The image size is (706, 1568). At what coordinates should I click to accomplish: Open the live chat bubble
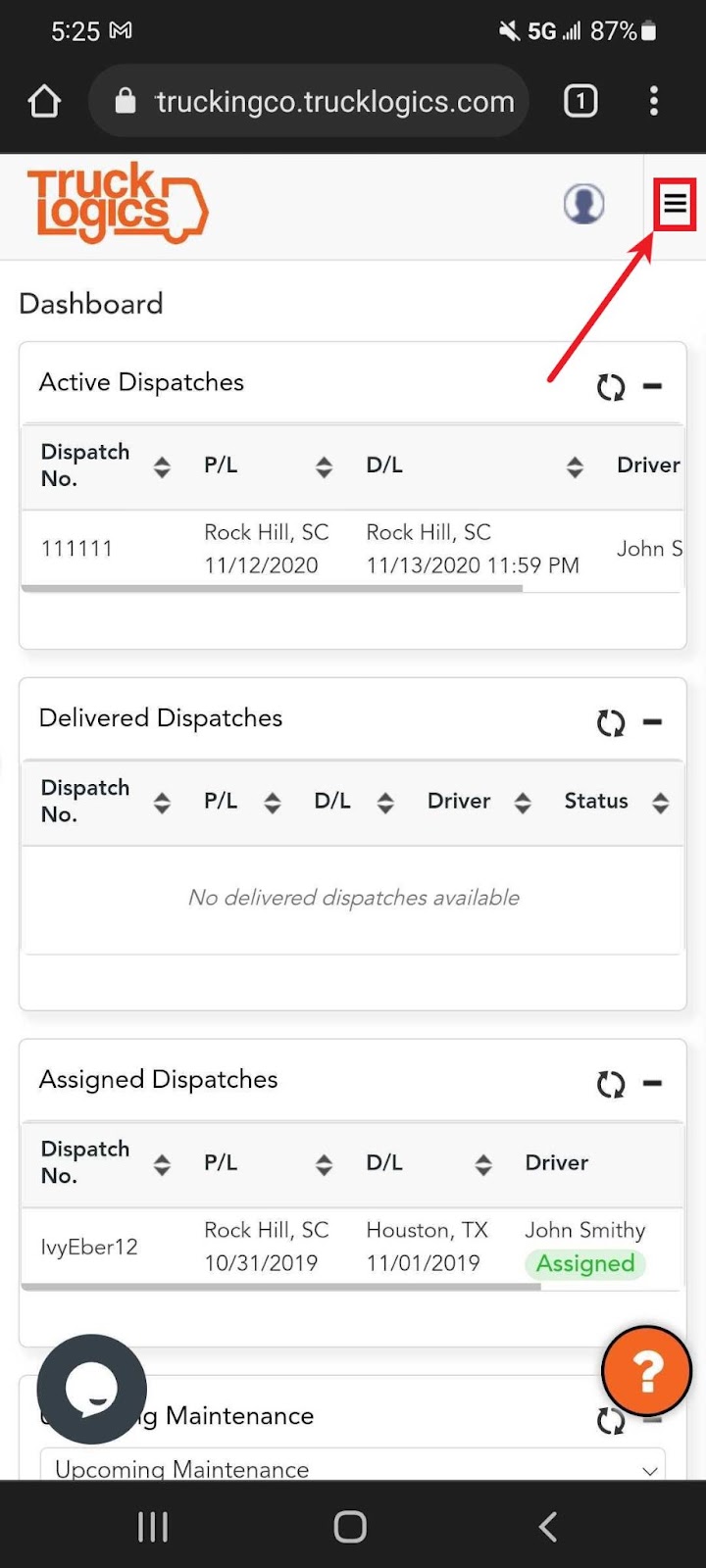91,1388
